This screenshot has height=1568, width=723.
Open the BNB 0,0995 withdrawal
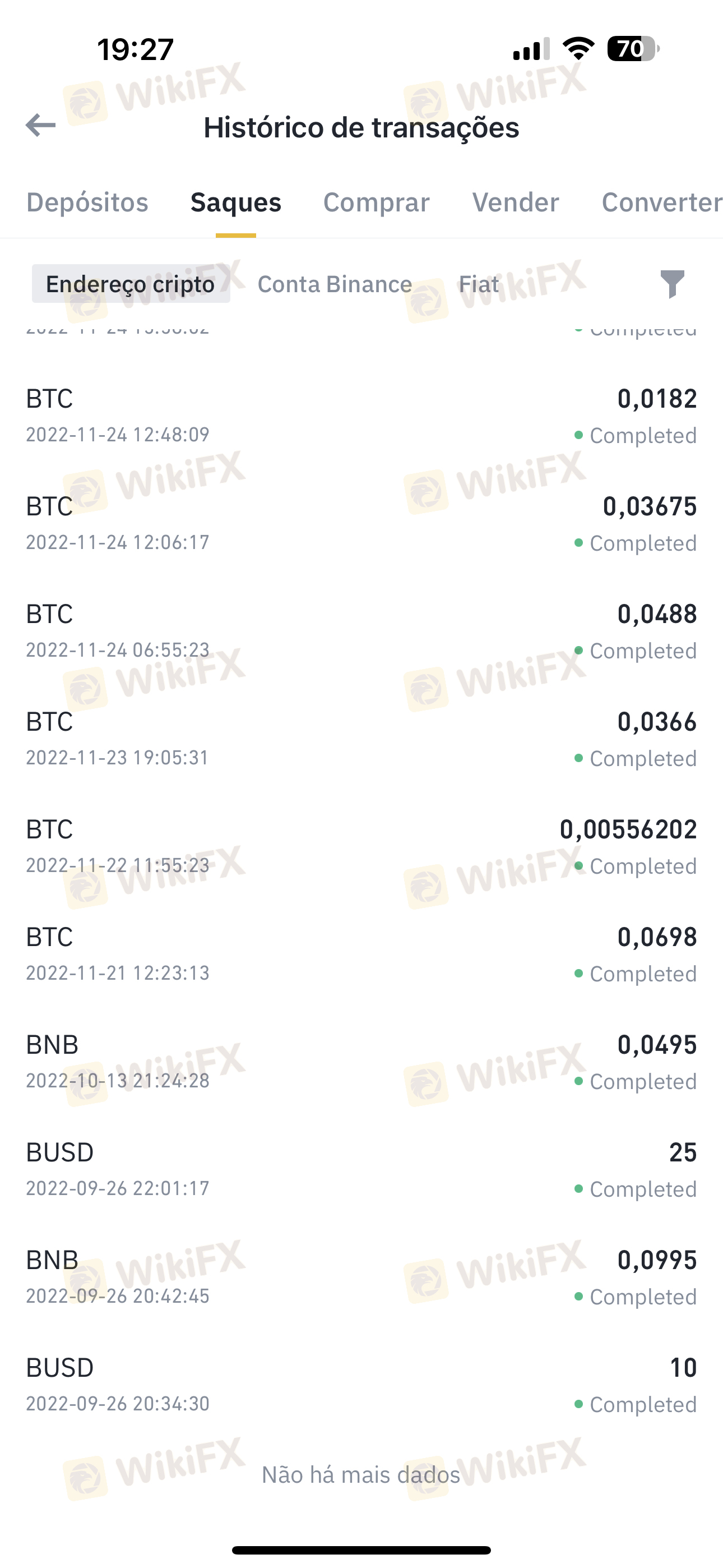click(361, 1278)
